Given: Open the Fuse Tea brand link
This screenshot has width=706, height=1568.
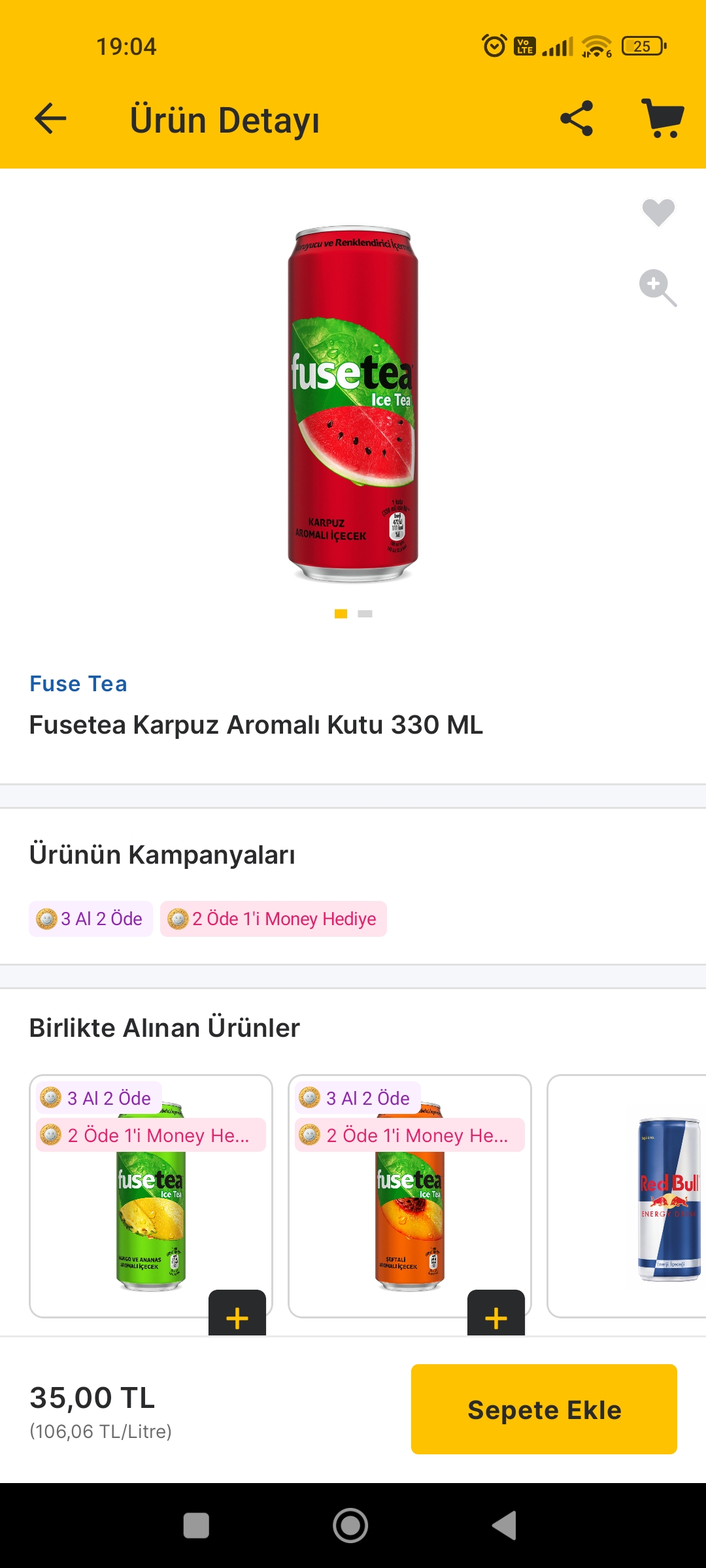Looking at the screenshot, I should click(x=78, y=684).
